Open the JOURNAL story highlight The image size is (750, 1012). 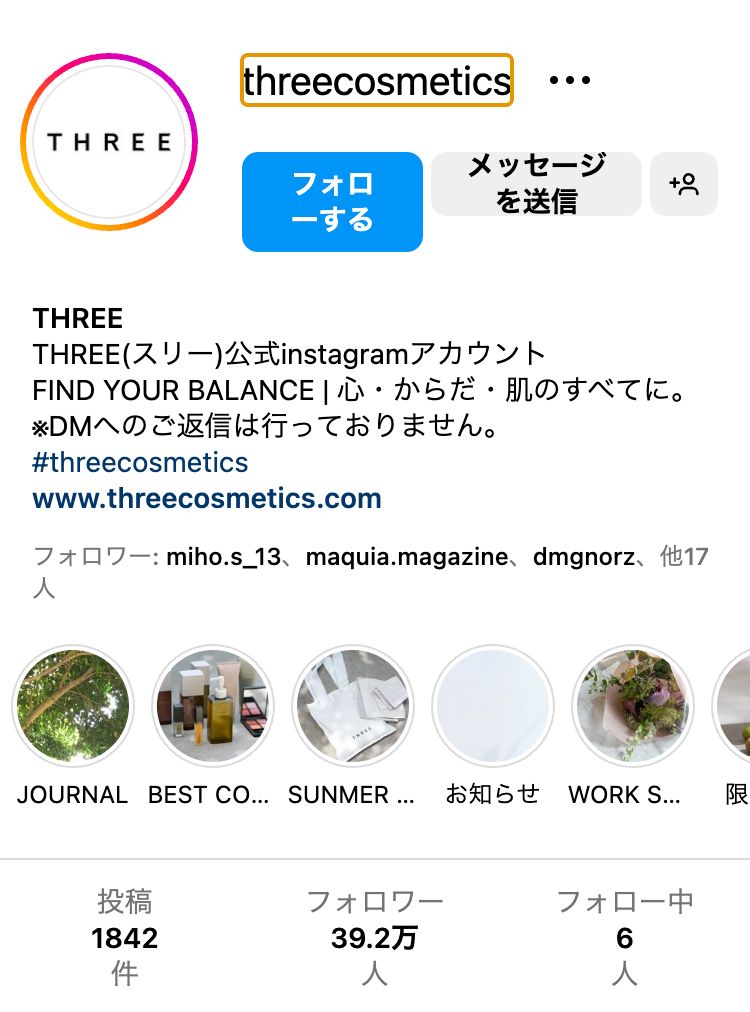point(72,707)
